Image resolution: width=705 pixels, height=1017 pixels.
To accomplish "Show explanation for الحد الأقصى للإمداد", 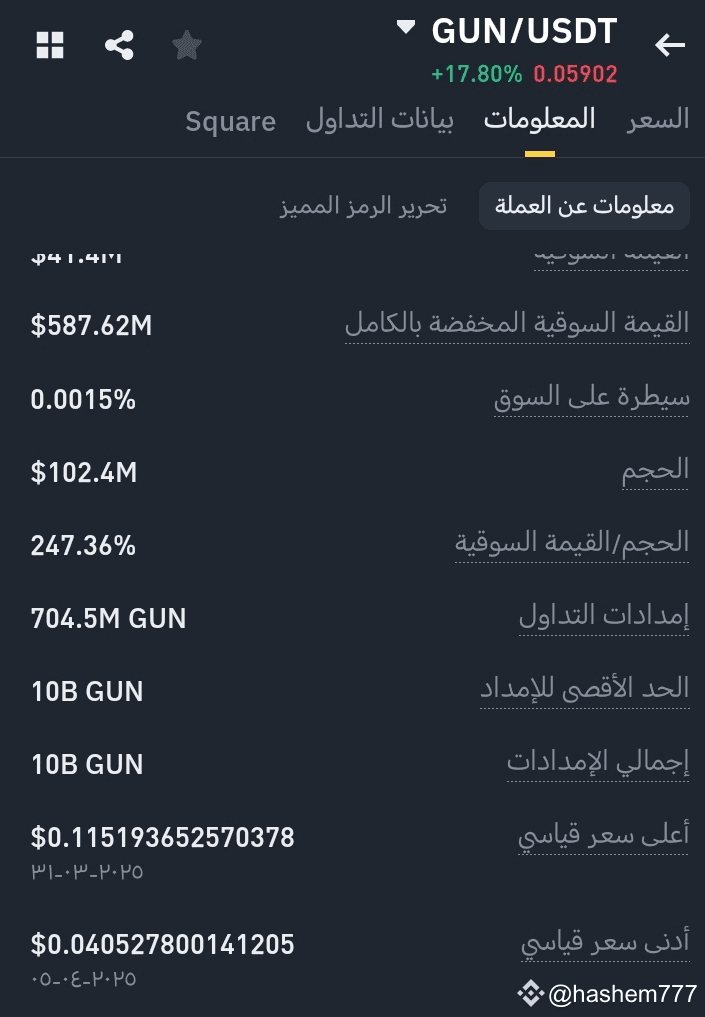I will pyautogui.click(x=585, y=689).
